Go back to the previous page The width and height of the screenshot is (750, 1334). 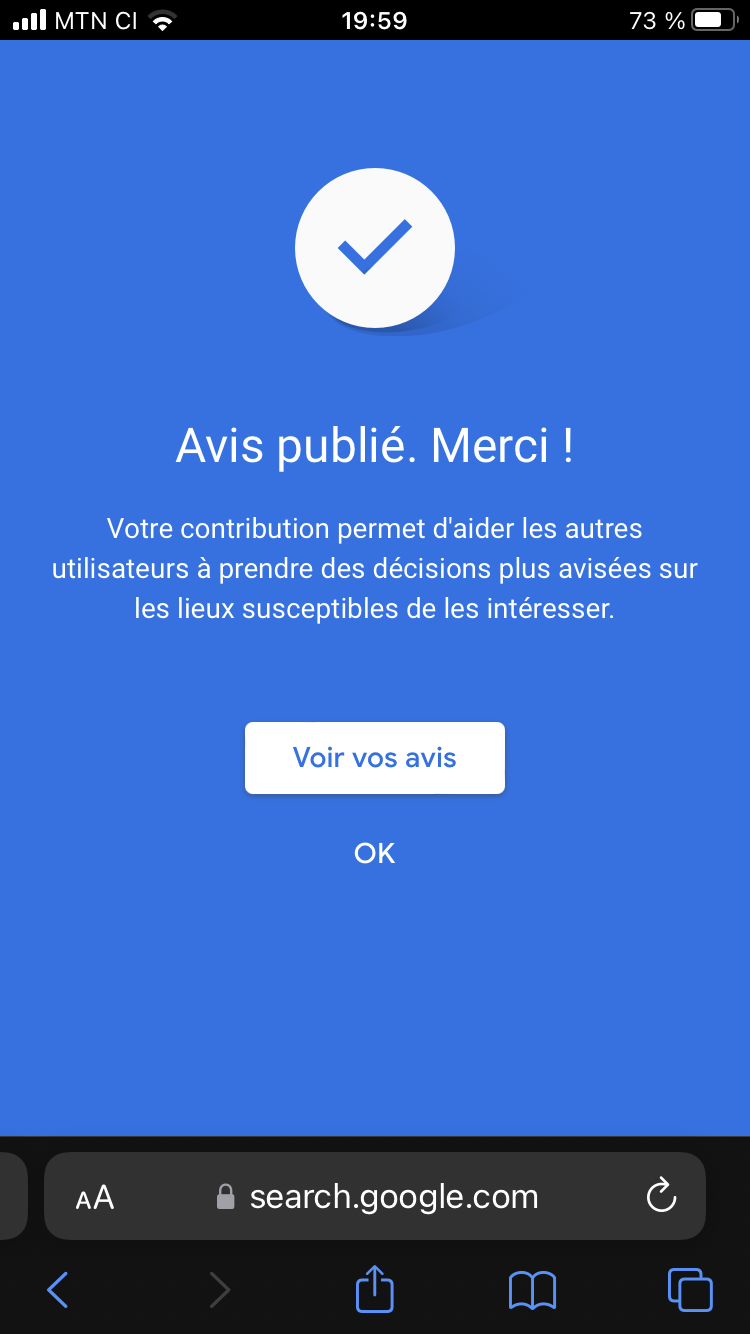58,1290
